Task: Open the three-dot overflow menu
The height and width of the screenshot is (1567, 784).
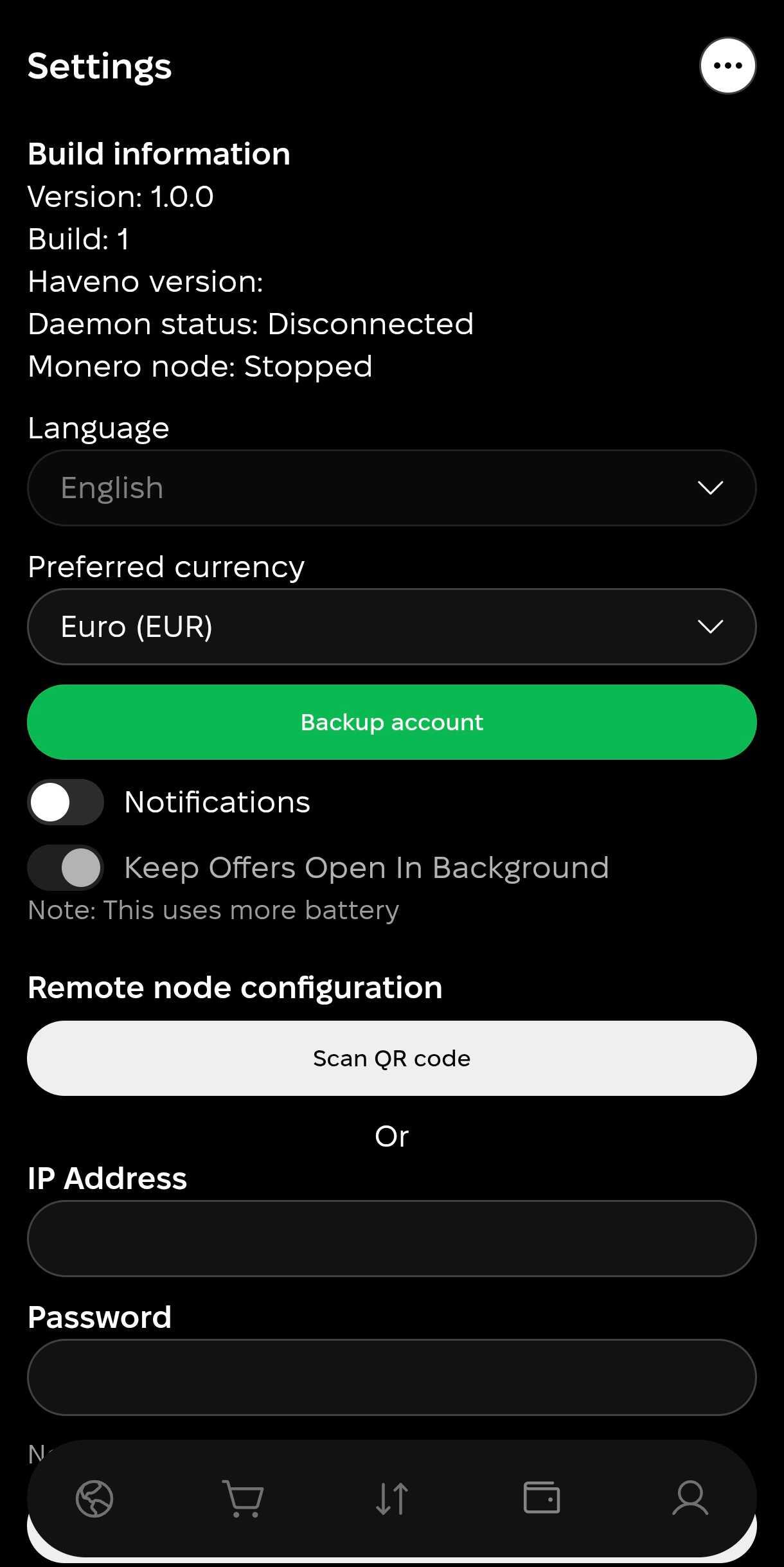Action: click(x=727, y=66)
